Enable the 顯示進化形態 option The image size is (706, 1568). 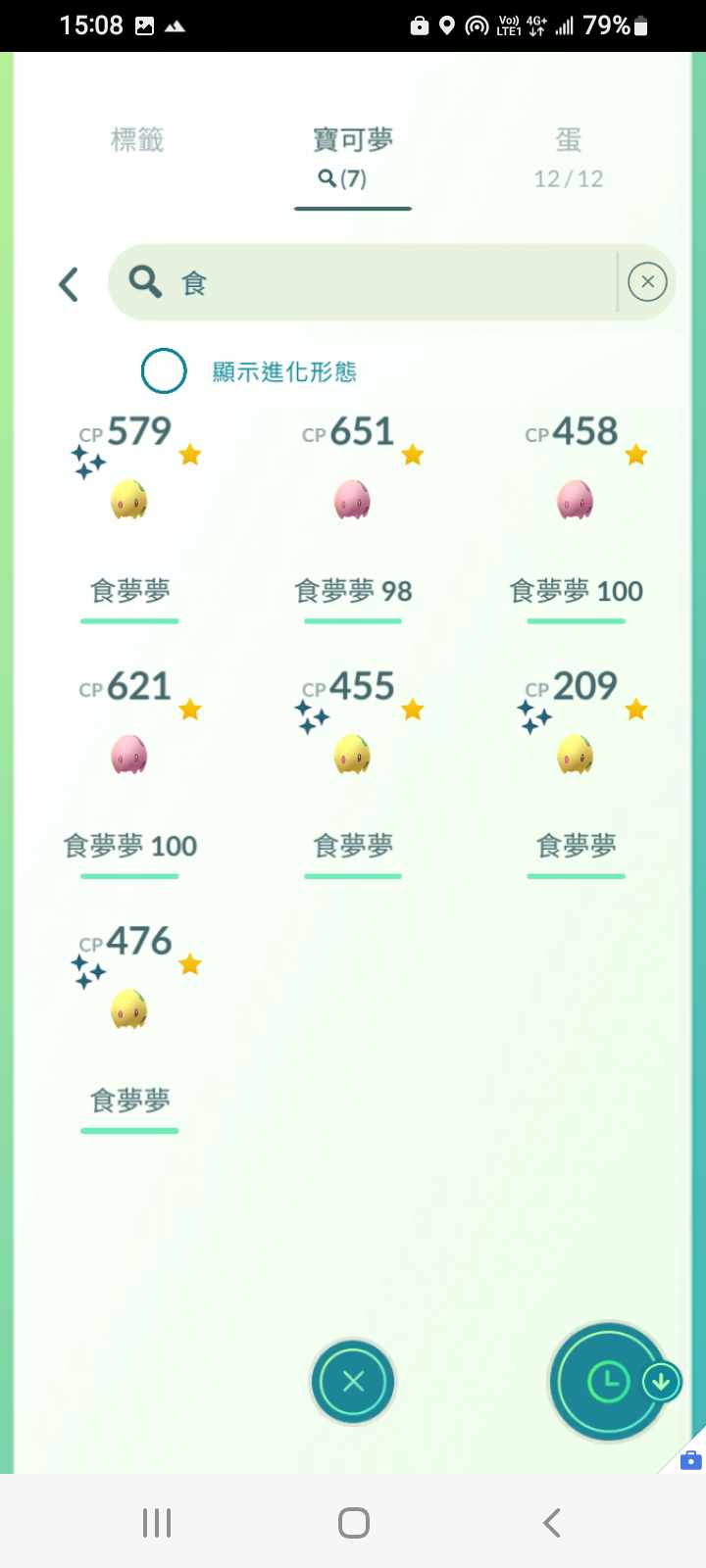point(164,371)
